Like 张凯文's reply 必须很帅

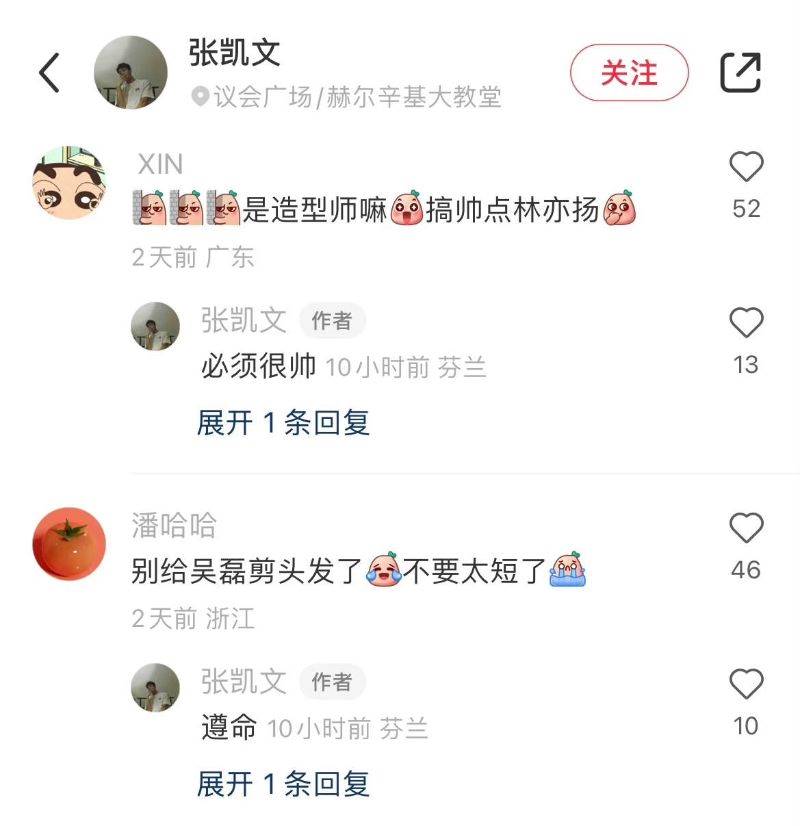(x=746, y=323)
